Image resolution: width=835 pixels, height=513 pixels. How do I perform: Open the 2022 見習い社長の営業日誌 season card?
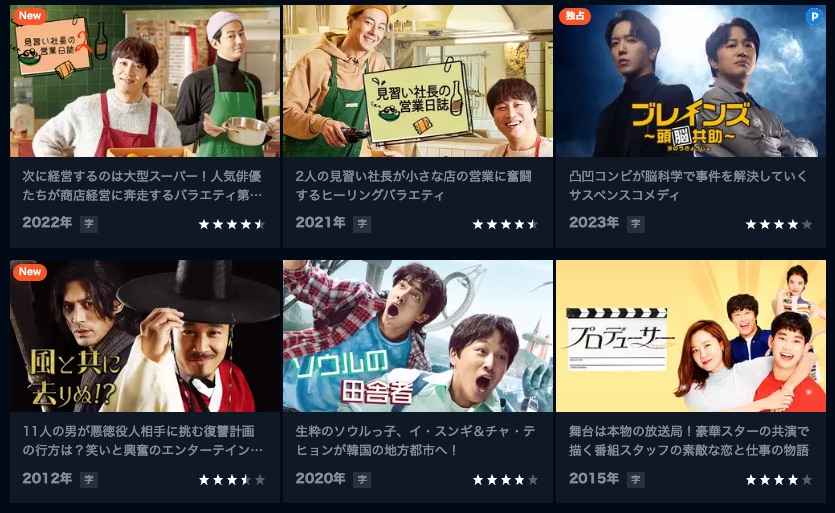click(x=145, y=82)
